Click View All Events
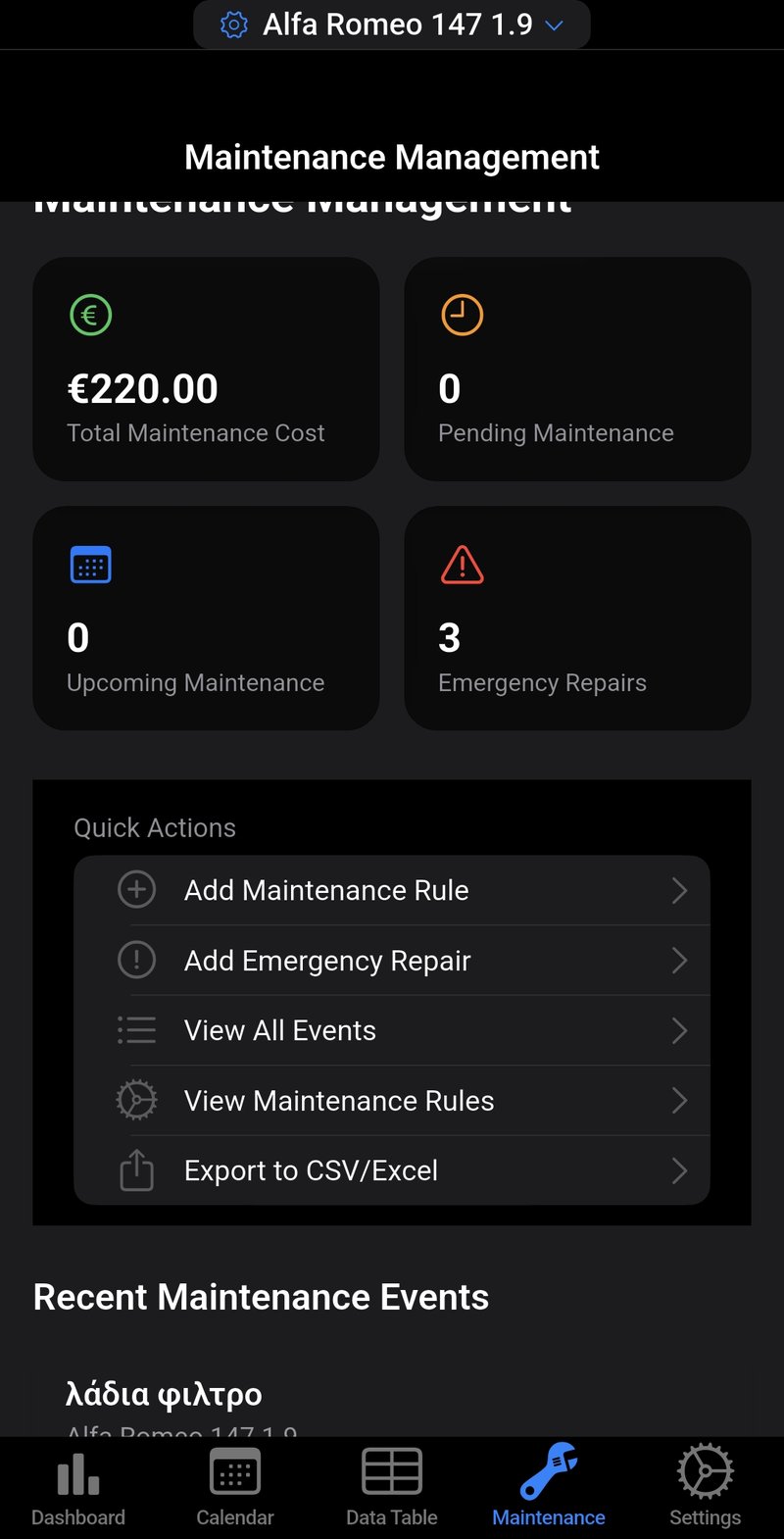This screenshot has height=1539, width=784. pos(279,1029)
